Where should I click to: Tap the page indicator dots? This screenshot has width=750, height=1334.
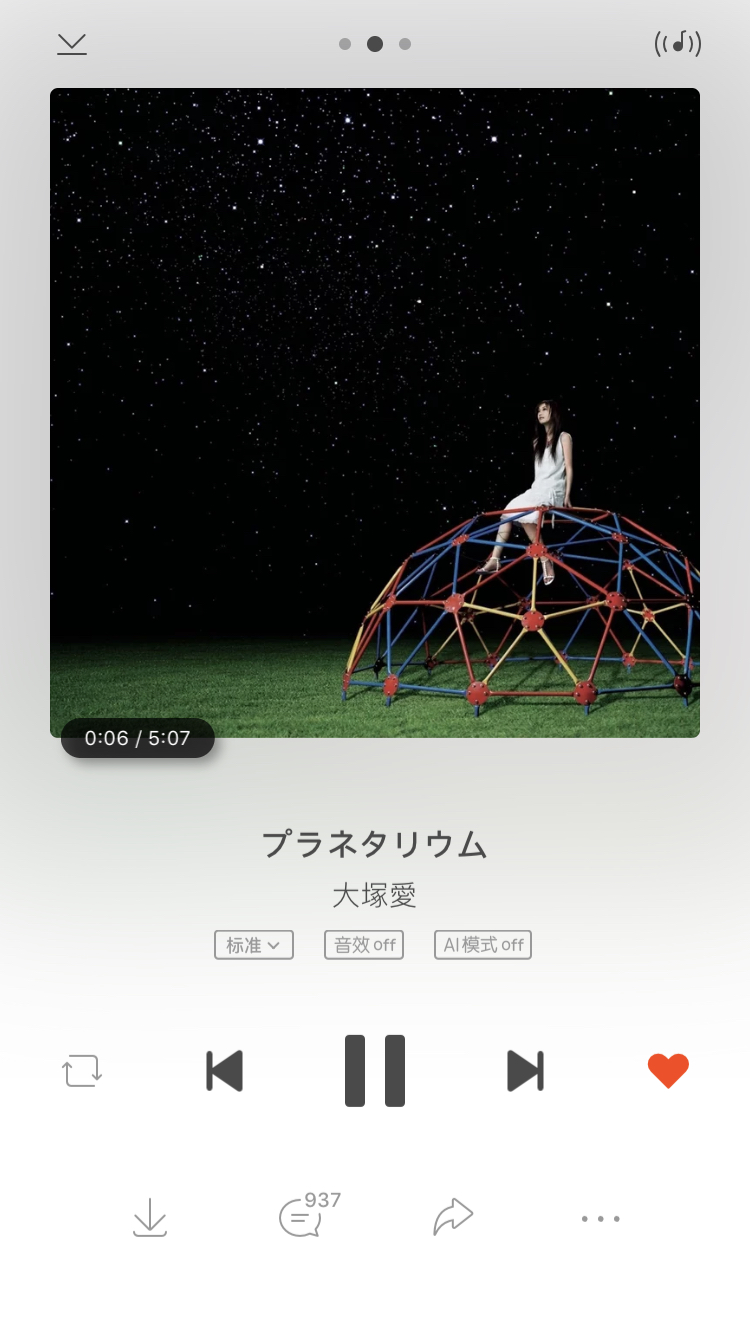coord(375,44)
